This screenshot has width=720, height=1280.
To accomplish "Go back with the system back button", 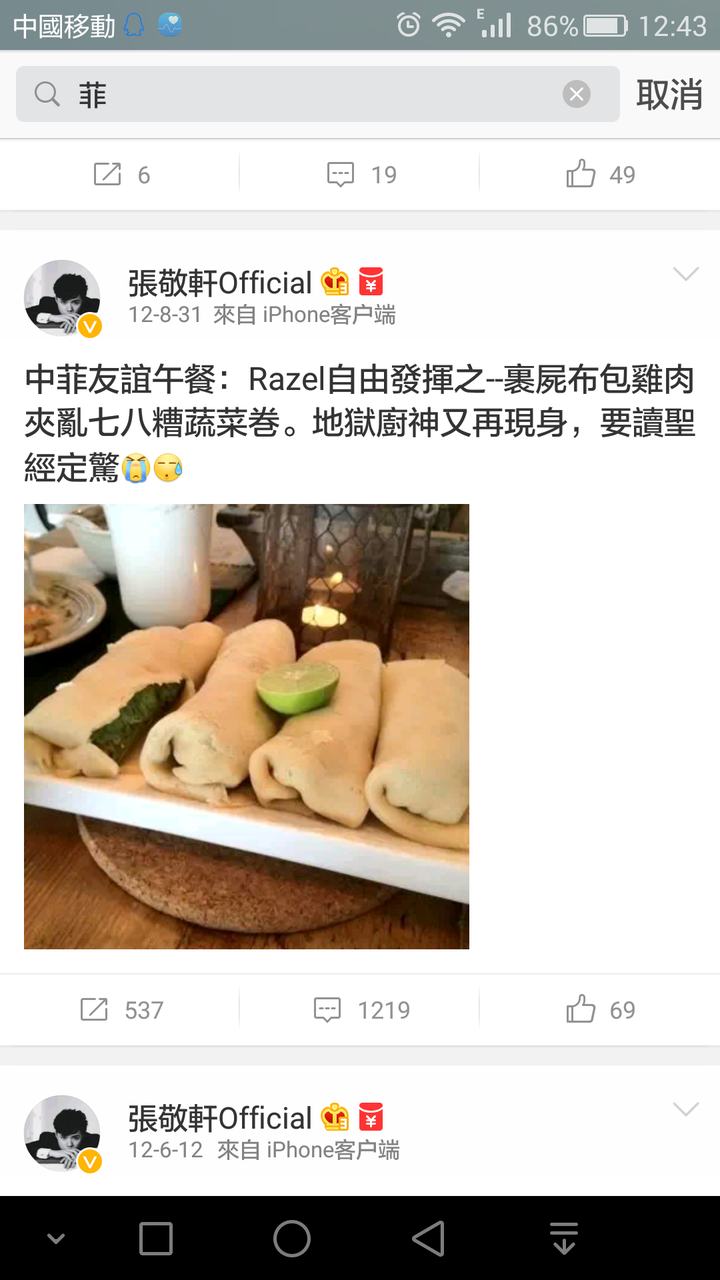I will point(428,1239).
